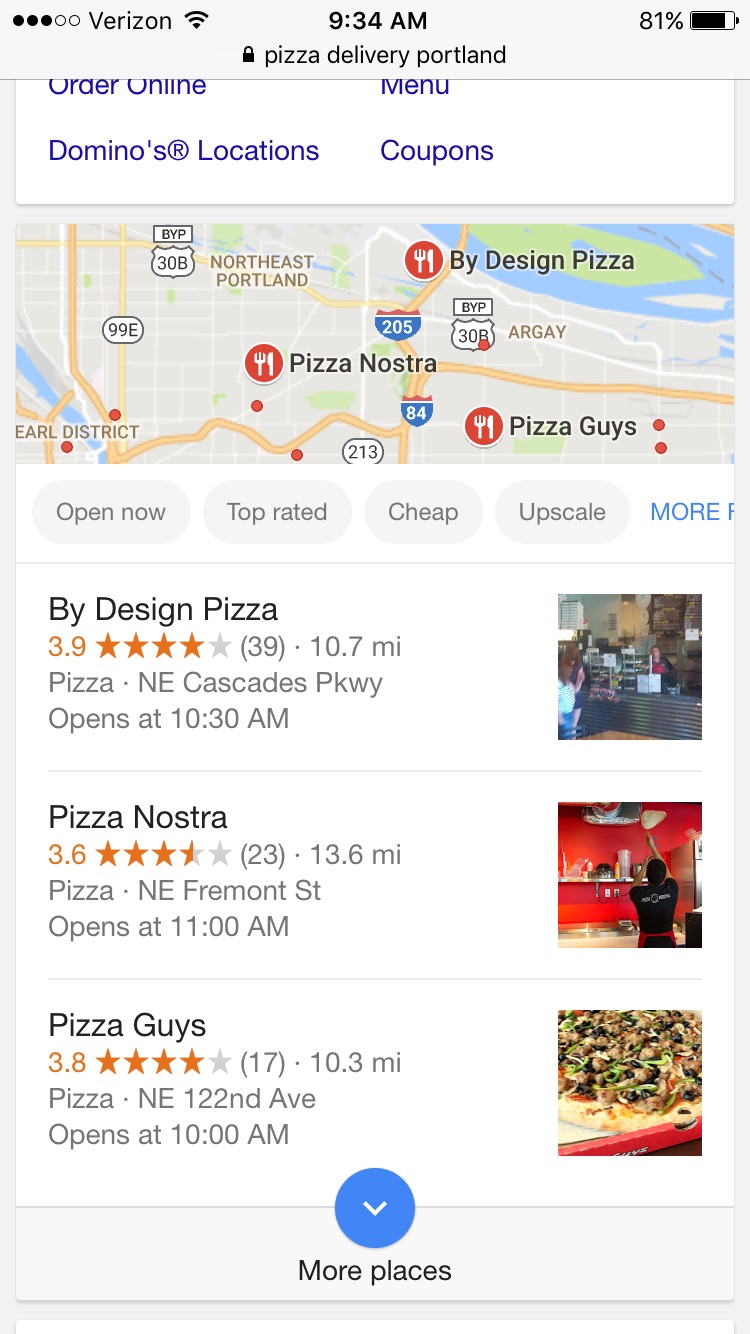Open the Coupons link
The image size is (750, 1334).
click(x=437, y=151)
